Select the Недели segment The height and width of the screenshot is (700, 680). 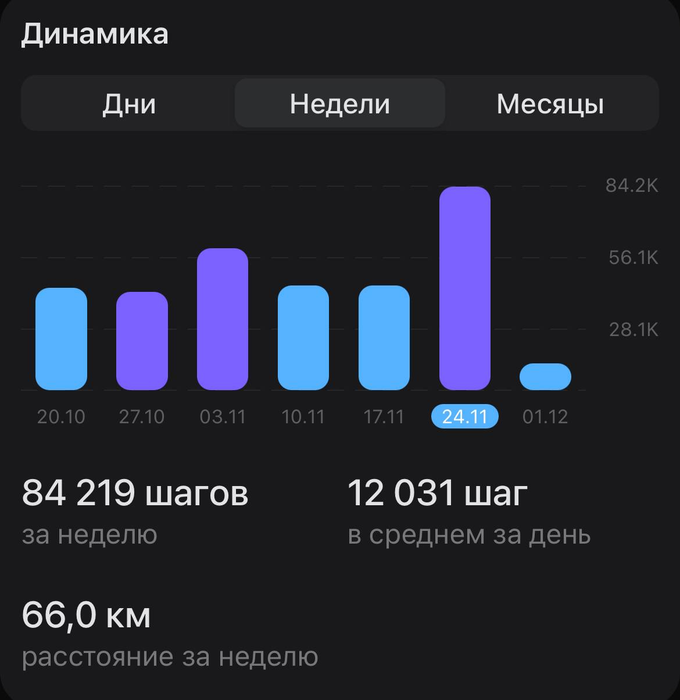coord(340,104)
